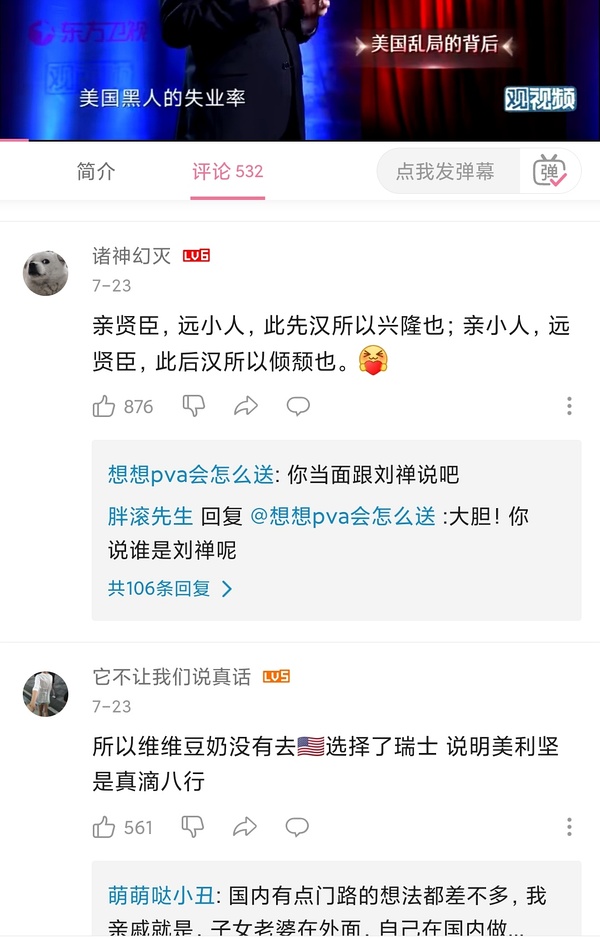
Task: Reply to 诸神幻灭's comment
Action: tap(298, 406)
